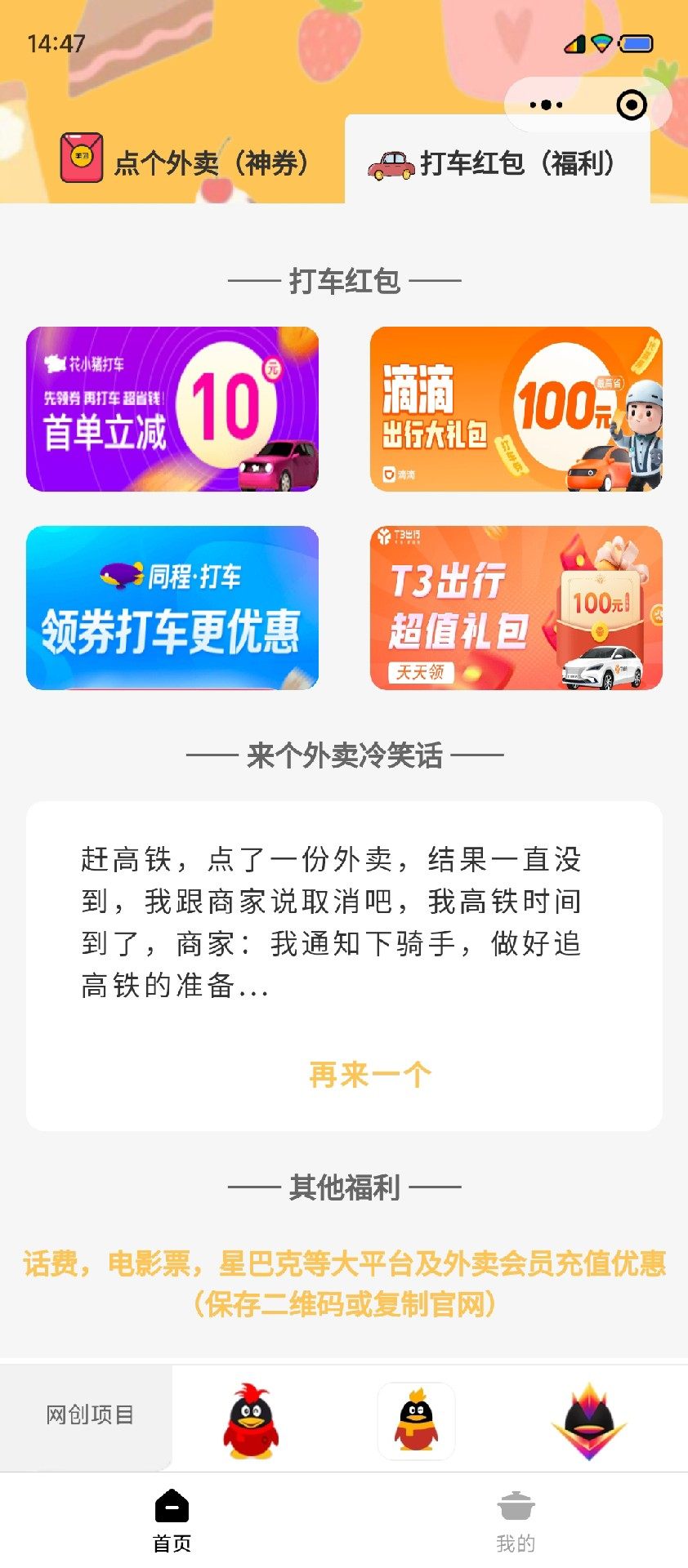Open the T3出行 超值礼包 card
688x1568 pixels.
tap(516, 608)
